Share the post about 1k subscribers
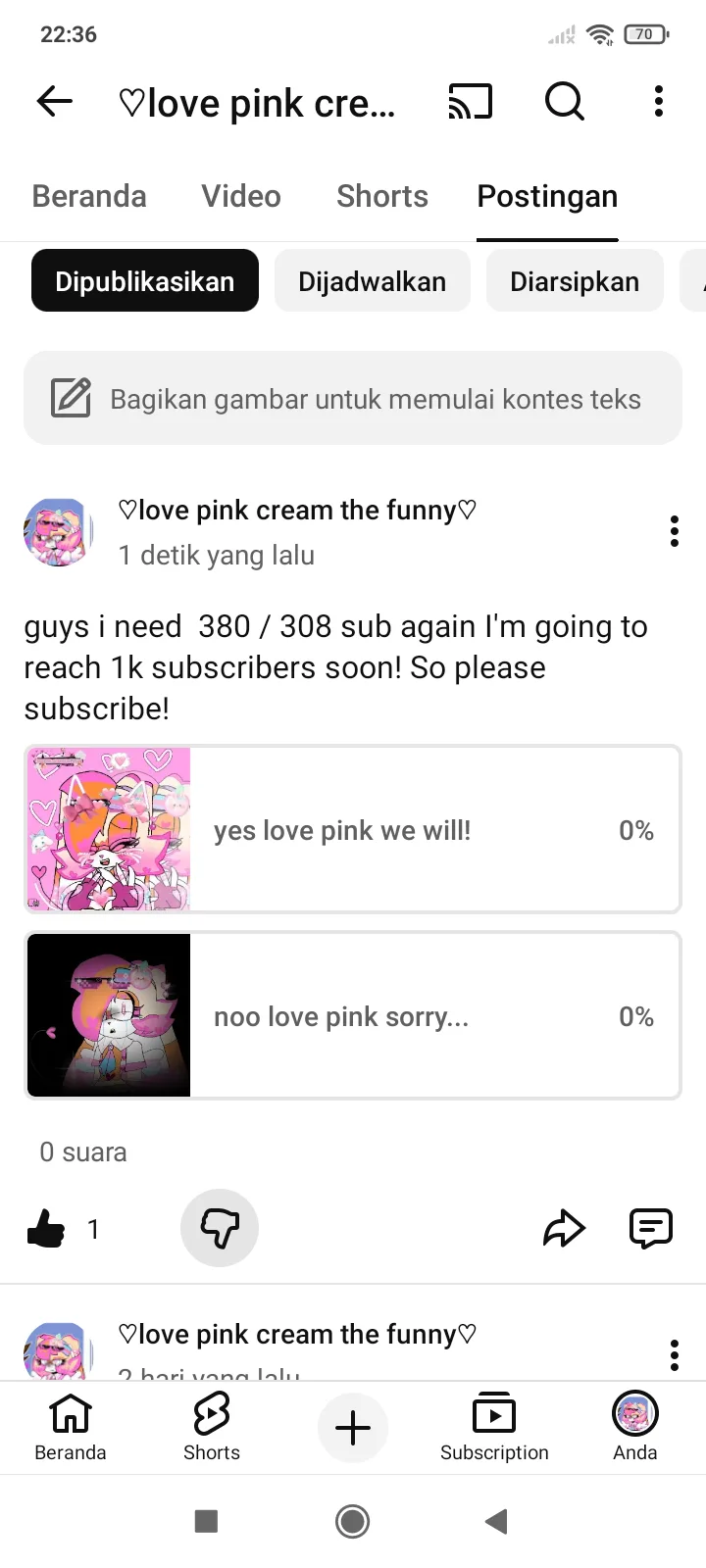 pos(564,1228)
